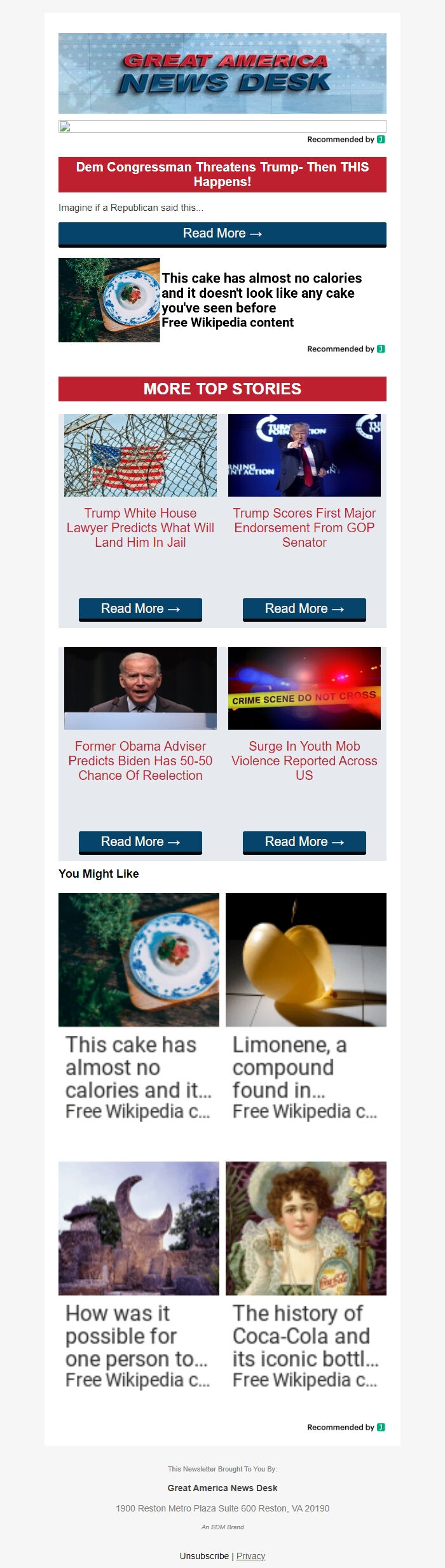Image resolution: width=445 pixels, height=1568 pixels.
Task: Tap the Great America News Desk banner
Action: pyautogui.click(x=222, y=73)
